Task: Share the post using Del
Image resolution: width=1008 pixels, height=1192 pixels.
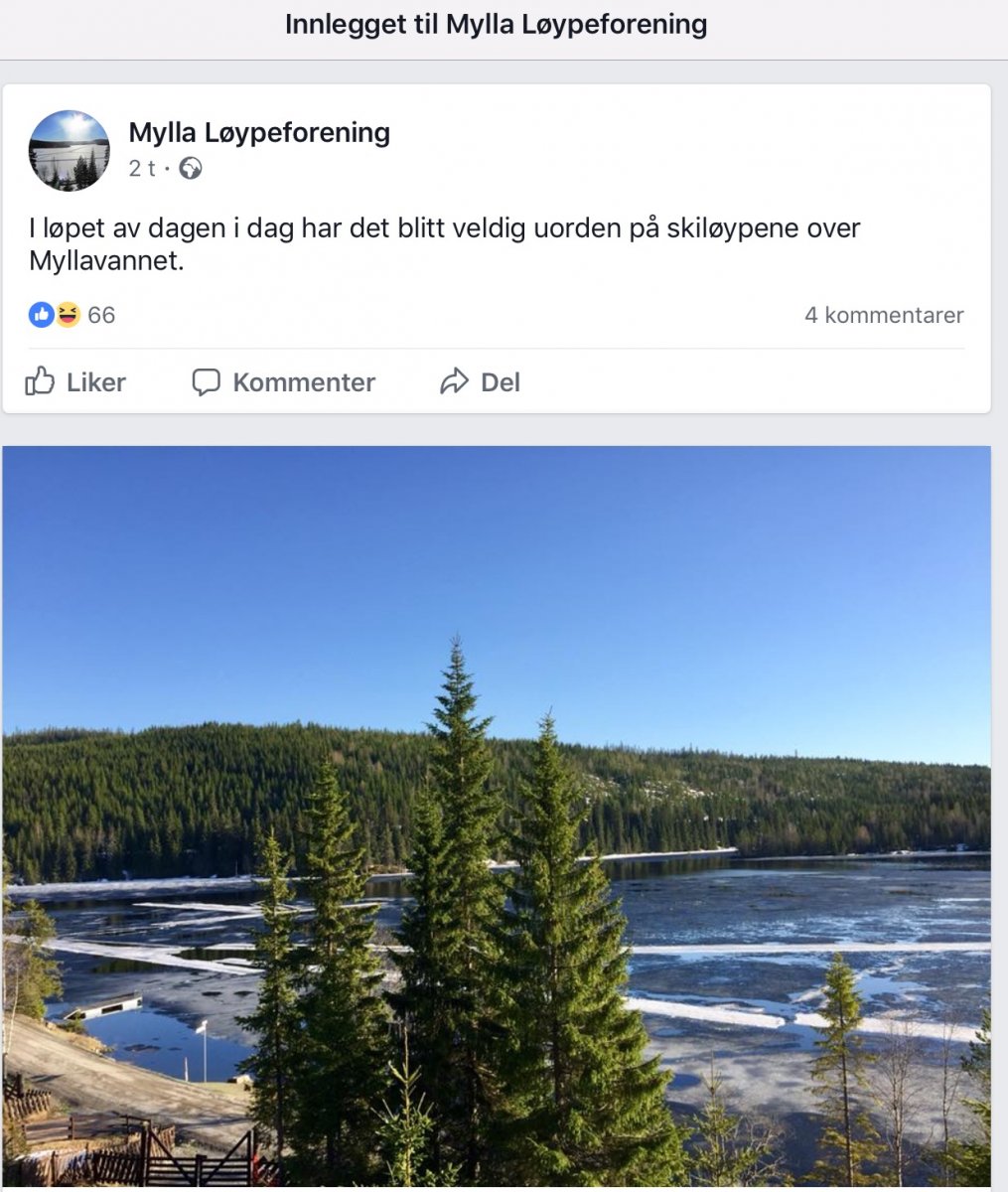Action: point(481,382)
